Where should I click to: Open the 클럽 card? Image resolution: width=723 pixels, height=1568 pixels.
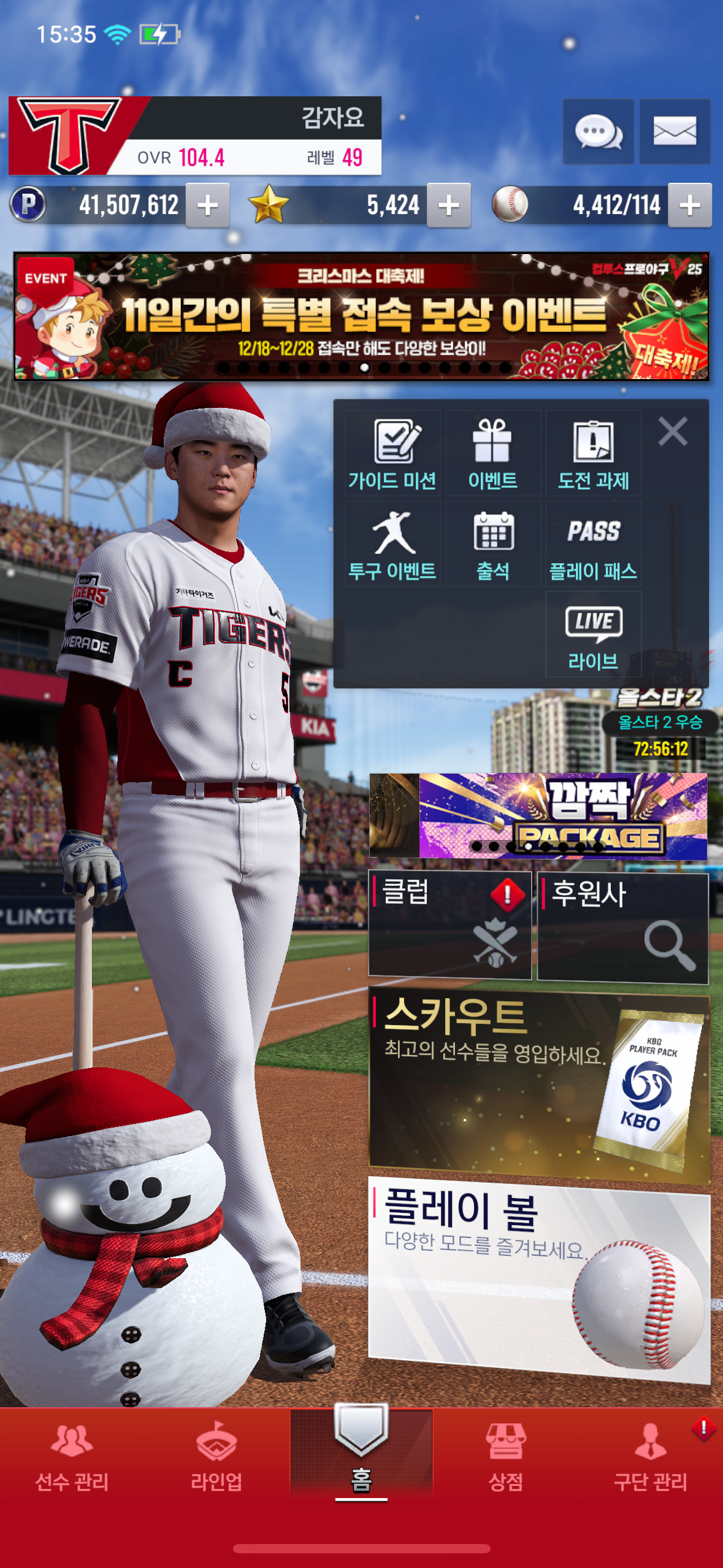point(449,924)
